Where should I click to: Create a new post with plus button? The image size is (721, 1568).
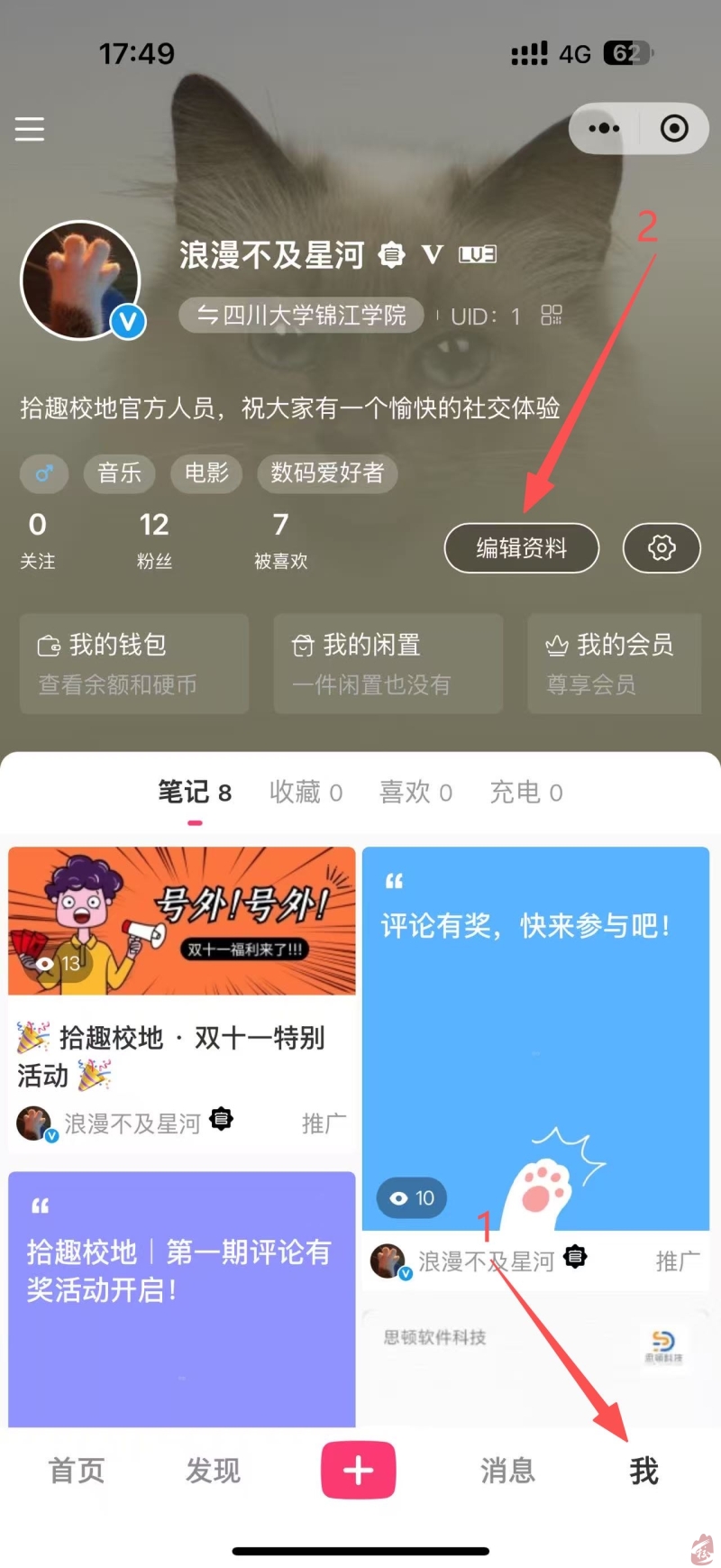tap(358, 1470)
